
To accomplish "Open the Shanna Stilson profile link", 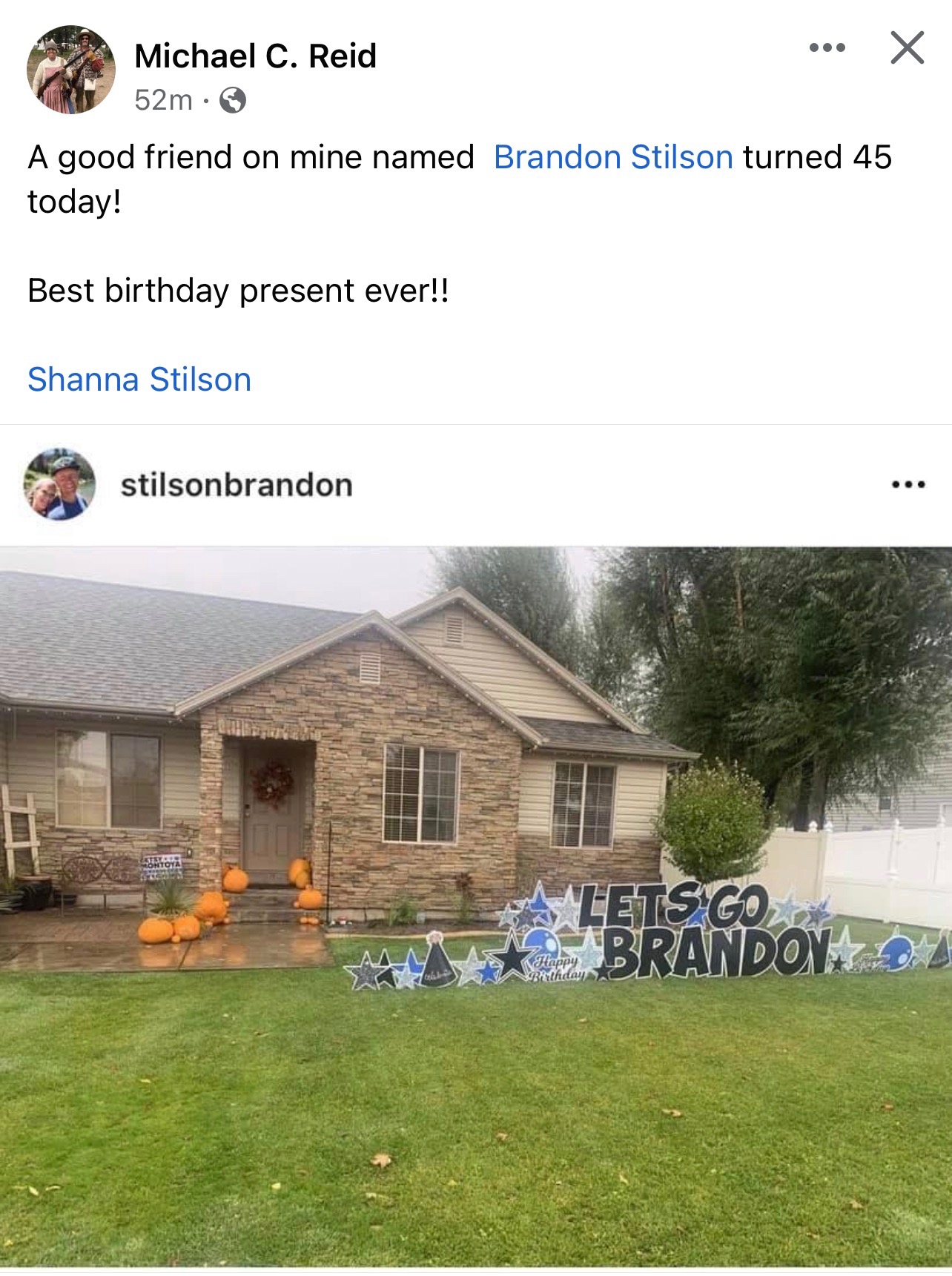I will [x=139, y=380].
